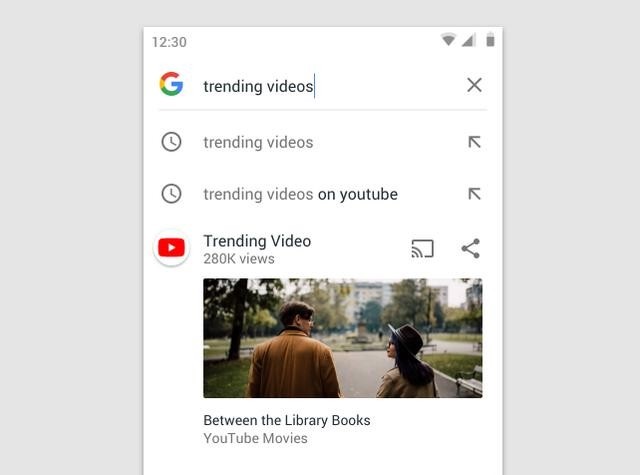Clear the search text with the X

(474, 85)
